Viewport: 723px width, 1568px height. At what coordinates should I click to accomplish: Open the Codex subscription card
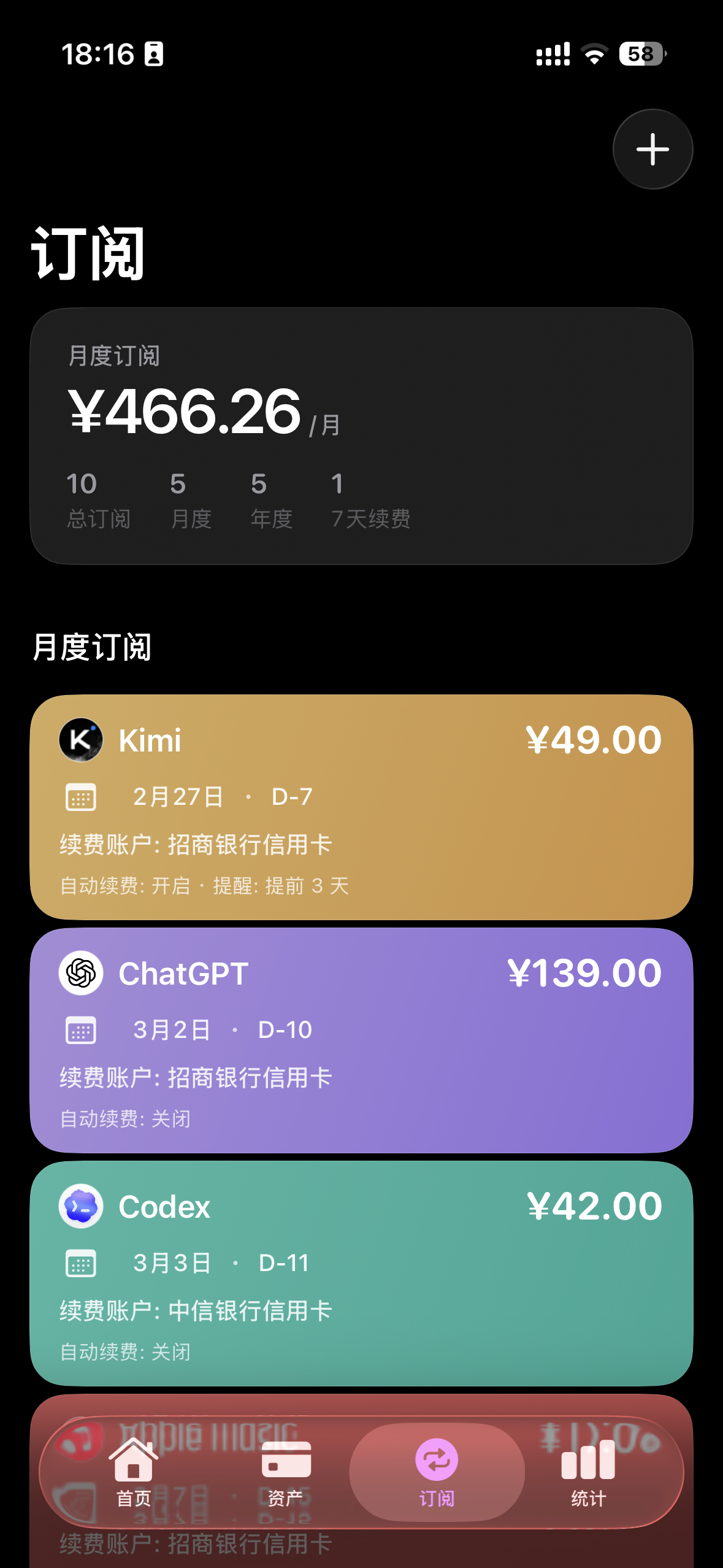pyautogui.click(x=361, y=1273)
